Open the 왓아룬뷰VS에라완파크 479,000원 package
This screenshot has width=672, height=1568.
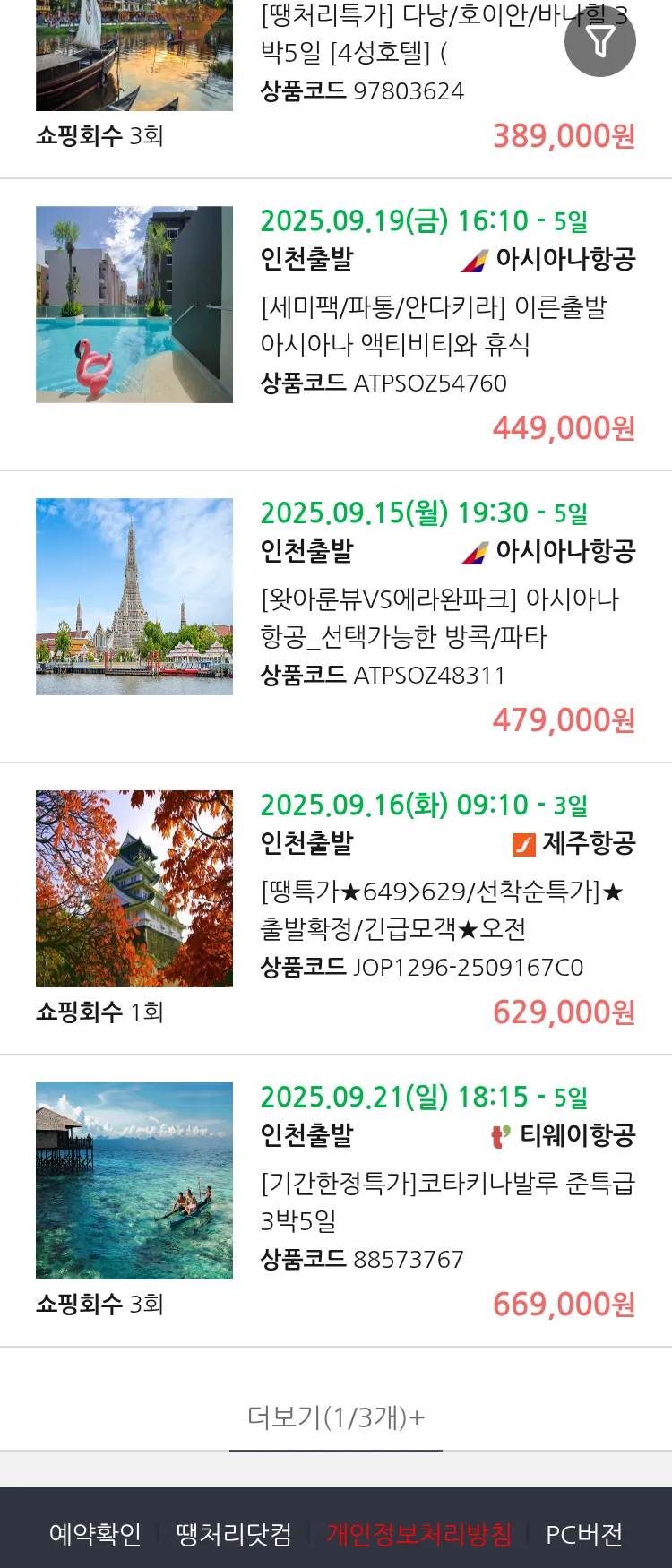click(439, 617)
